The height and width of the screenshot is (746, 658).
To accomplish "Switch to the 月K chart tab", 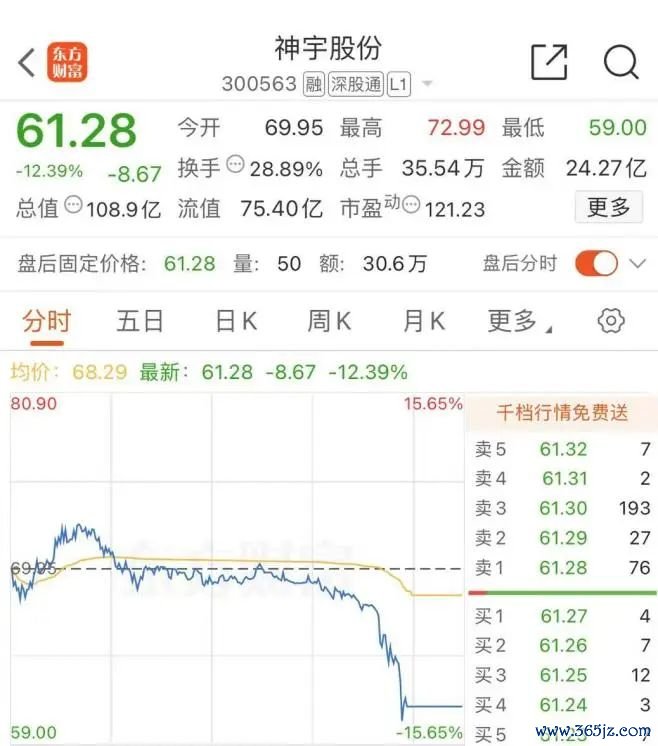I will (x=423, y=321).
